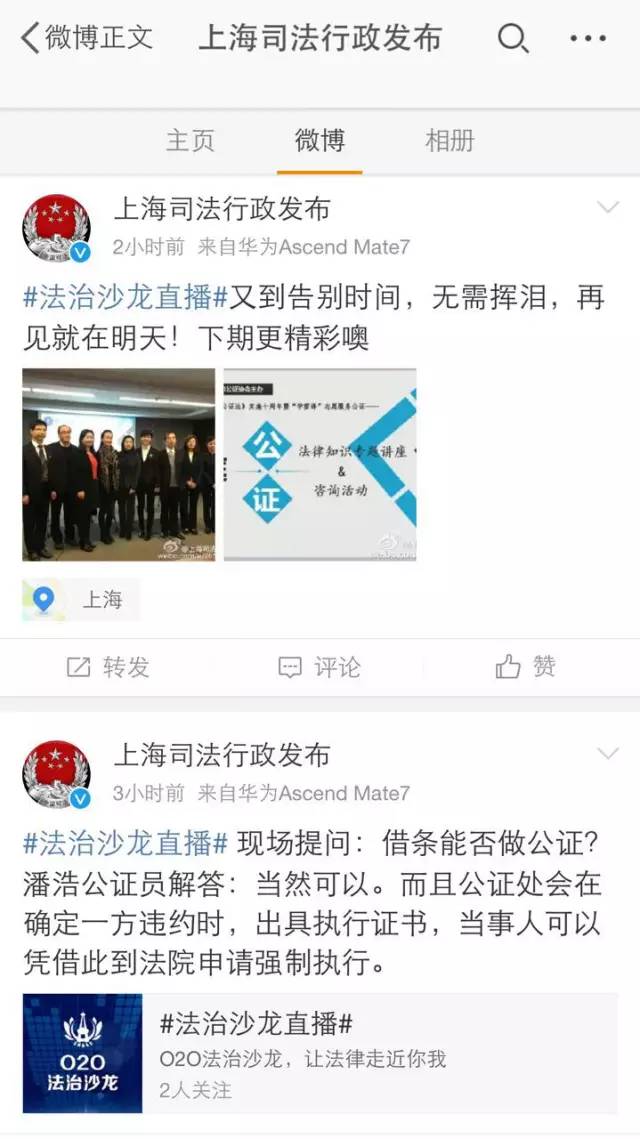Switch to the 主页 tab
Viewport: 640px width, 1139px height.
190,140
